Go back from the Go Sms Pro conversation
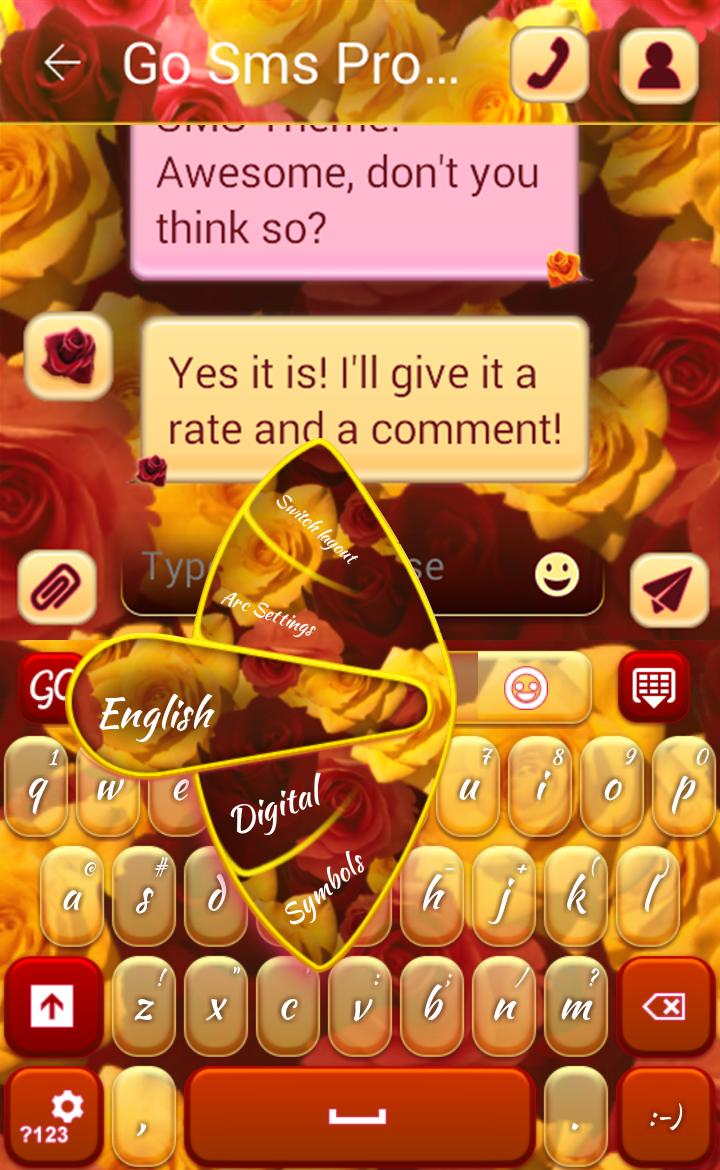 (62, 63)
